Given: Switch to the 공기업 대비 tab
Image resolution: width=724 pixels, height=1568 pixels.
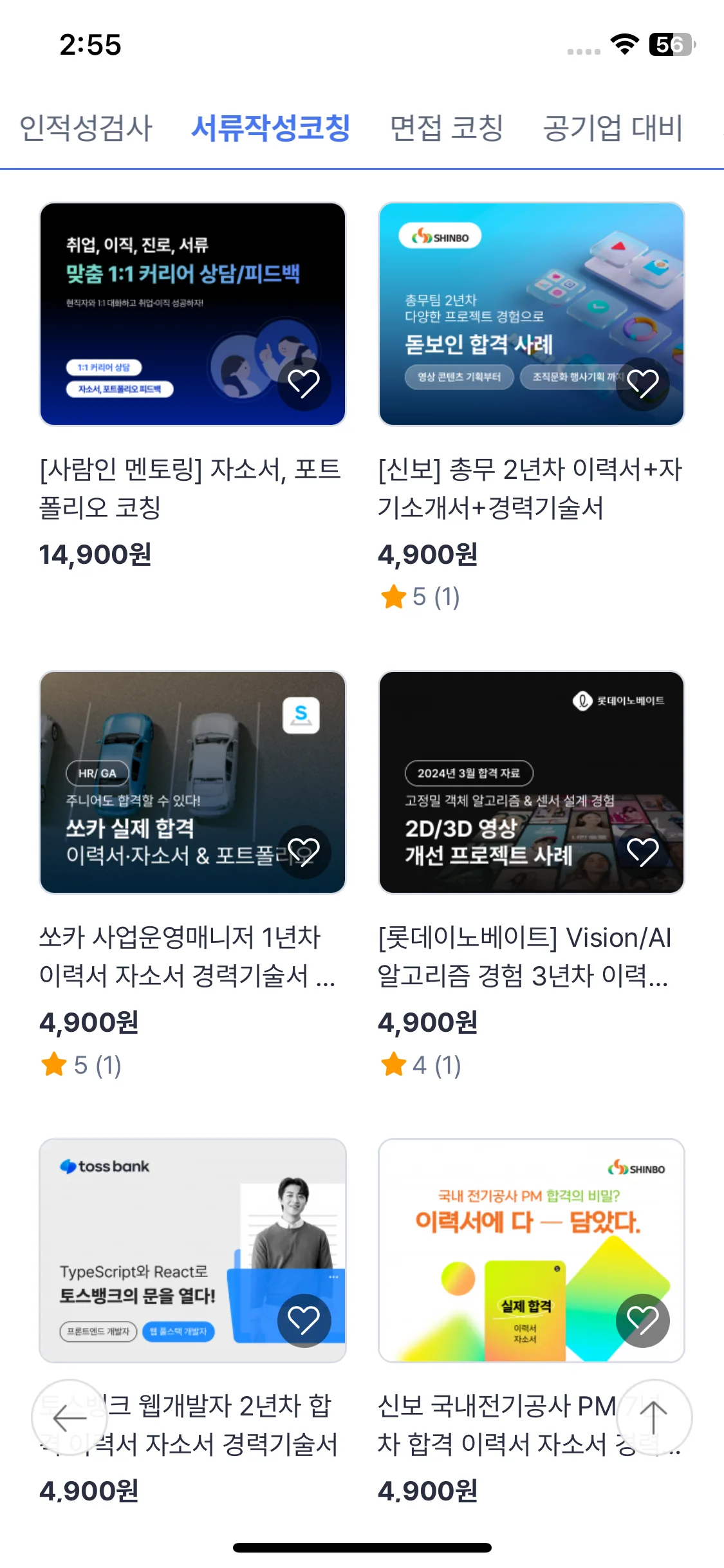Looking at the screenshot, I should [x=612, y=127].
